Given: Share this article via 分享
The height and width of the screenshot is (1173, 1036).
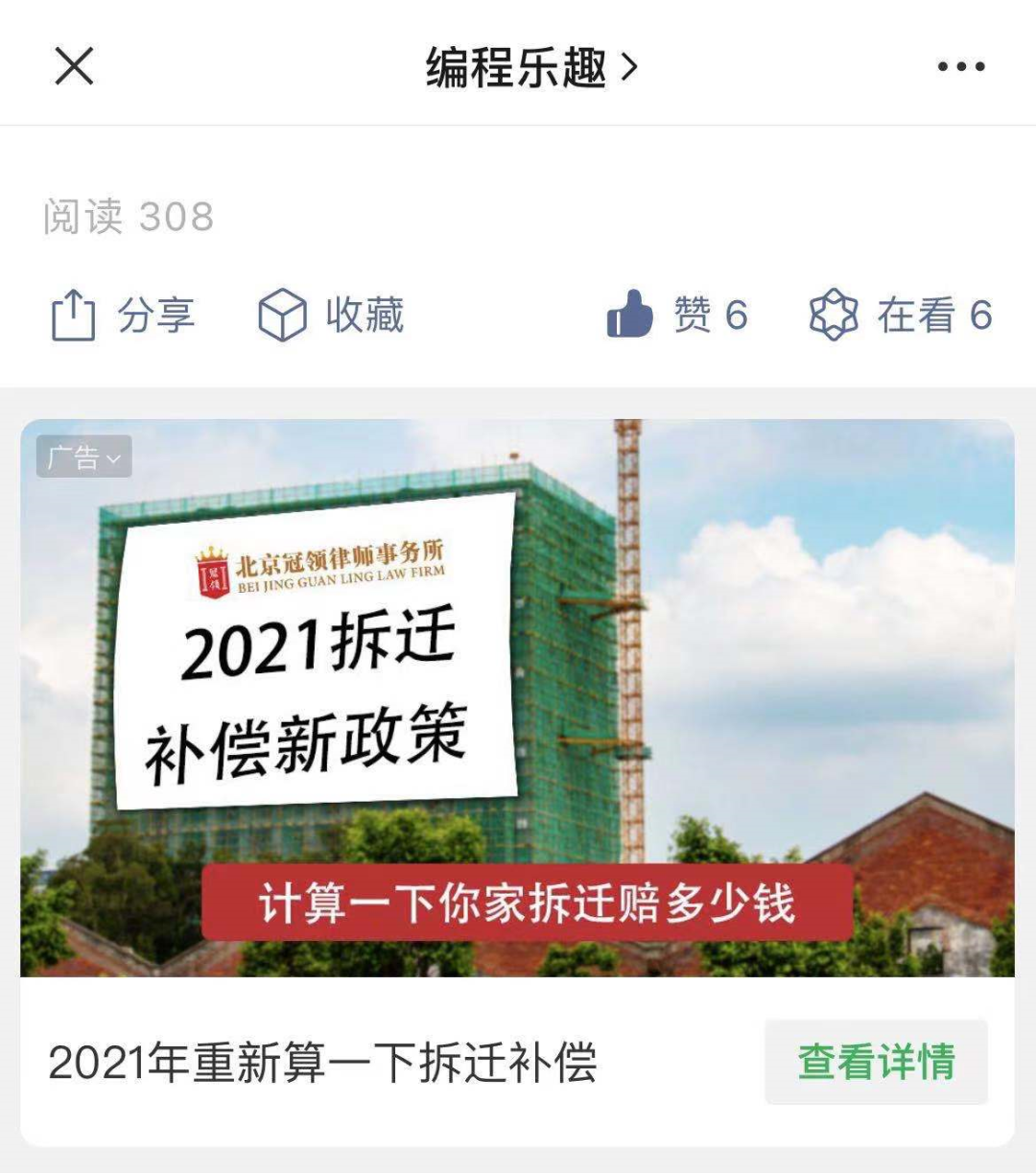Looking at the screenshot, I should point(123,316).
